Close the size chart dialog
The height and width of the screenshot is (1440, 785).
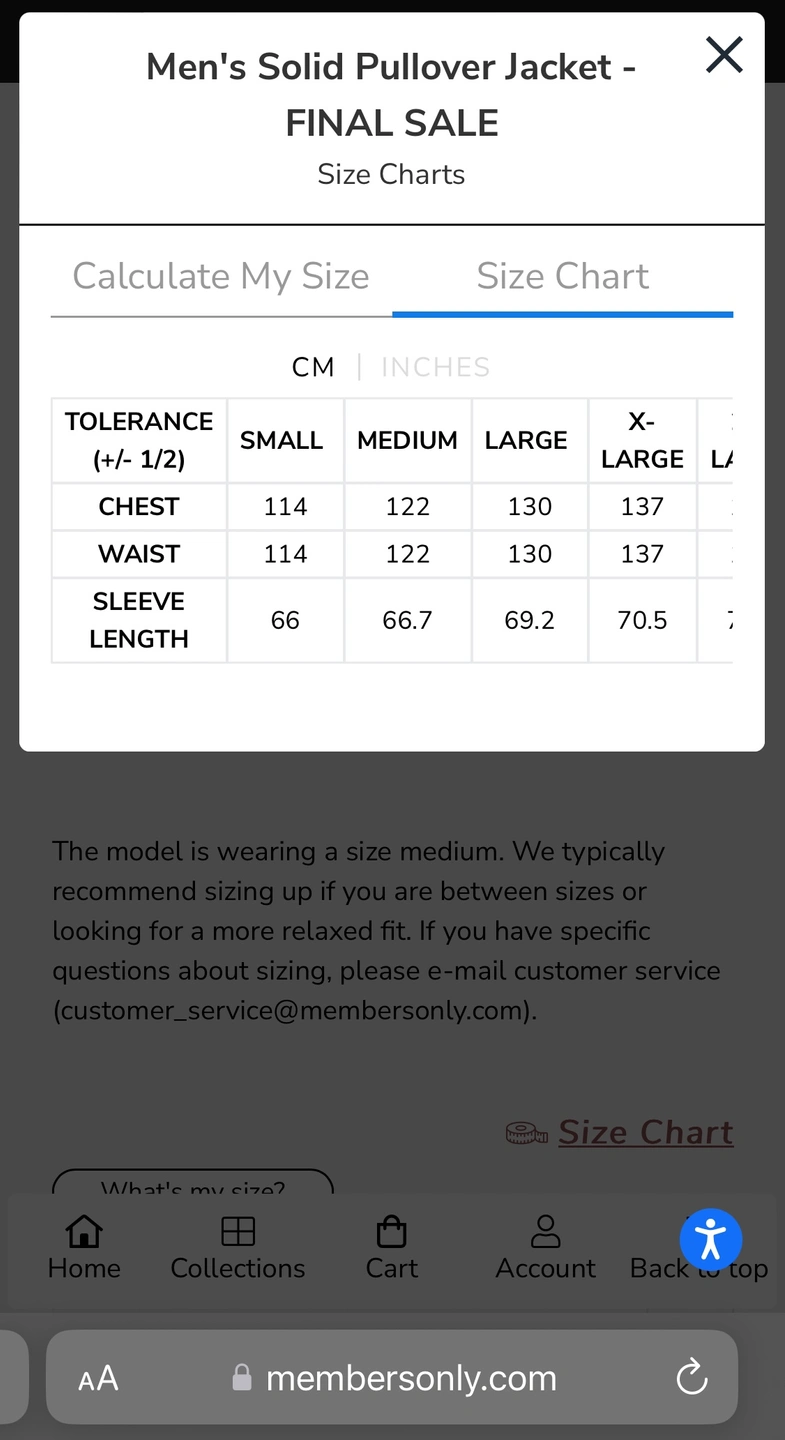723,55
